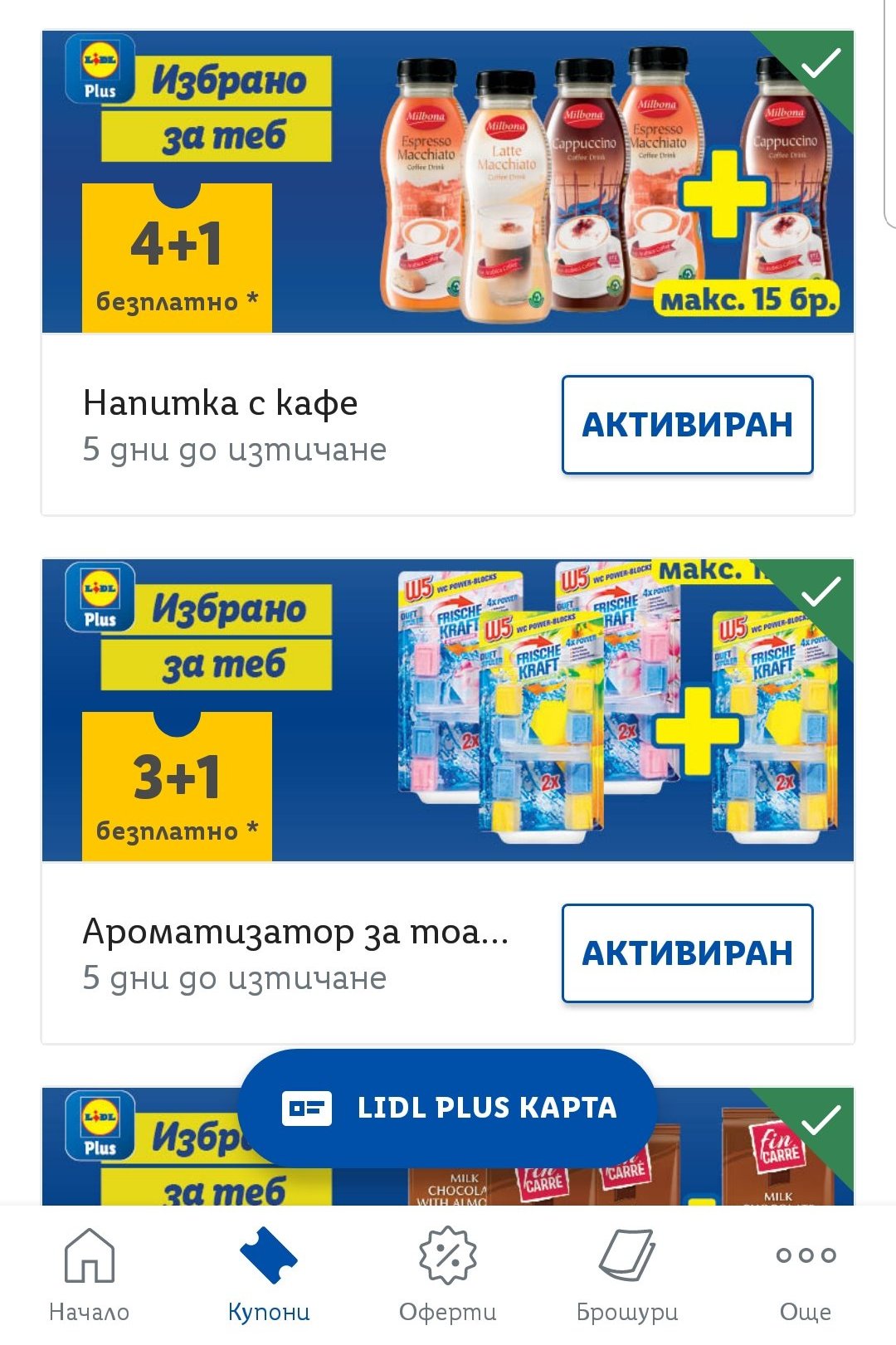This screenshot has height=1345, width=896.
Task: Tap АКТИВИРАН on the Ароматизатор coupon
Action: tap(687, 953)
